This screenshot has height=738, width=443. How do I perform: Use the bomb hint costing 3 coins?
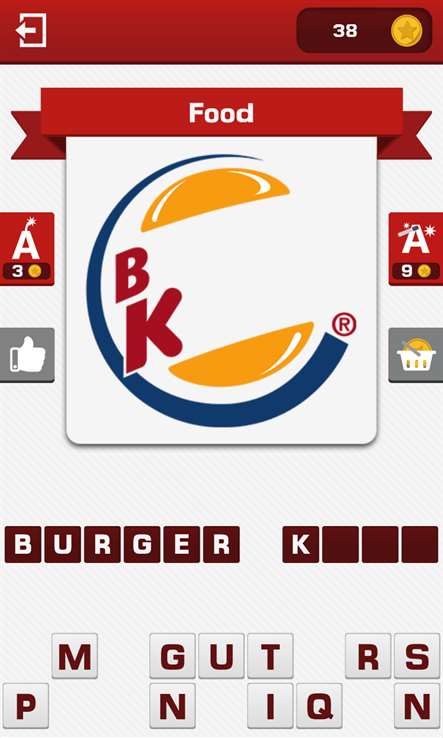27,249
